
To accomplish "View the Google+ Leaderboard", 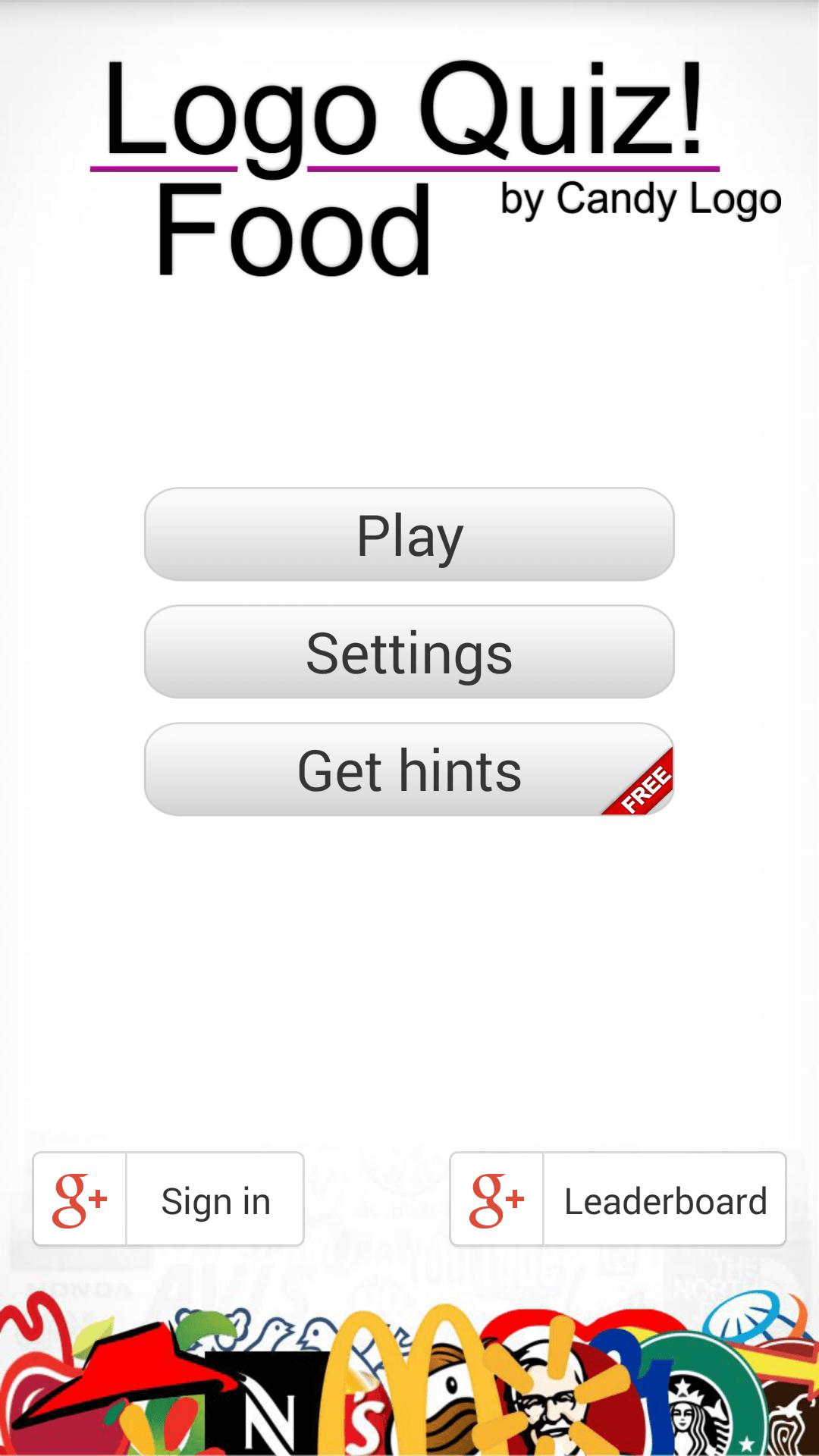I will pyautogui.click(x=618, y=1199).
